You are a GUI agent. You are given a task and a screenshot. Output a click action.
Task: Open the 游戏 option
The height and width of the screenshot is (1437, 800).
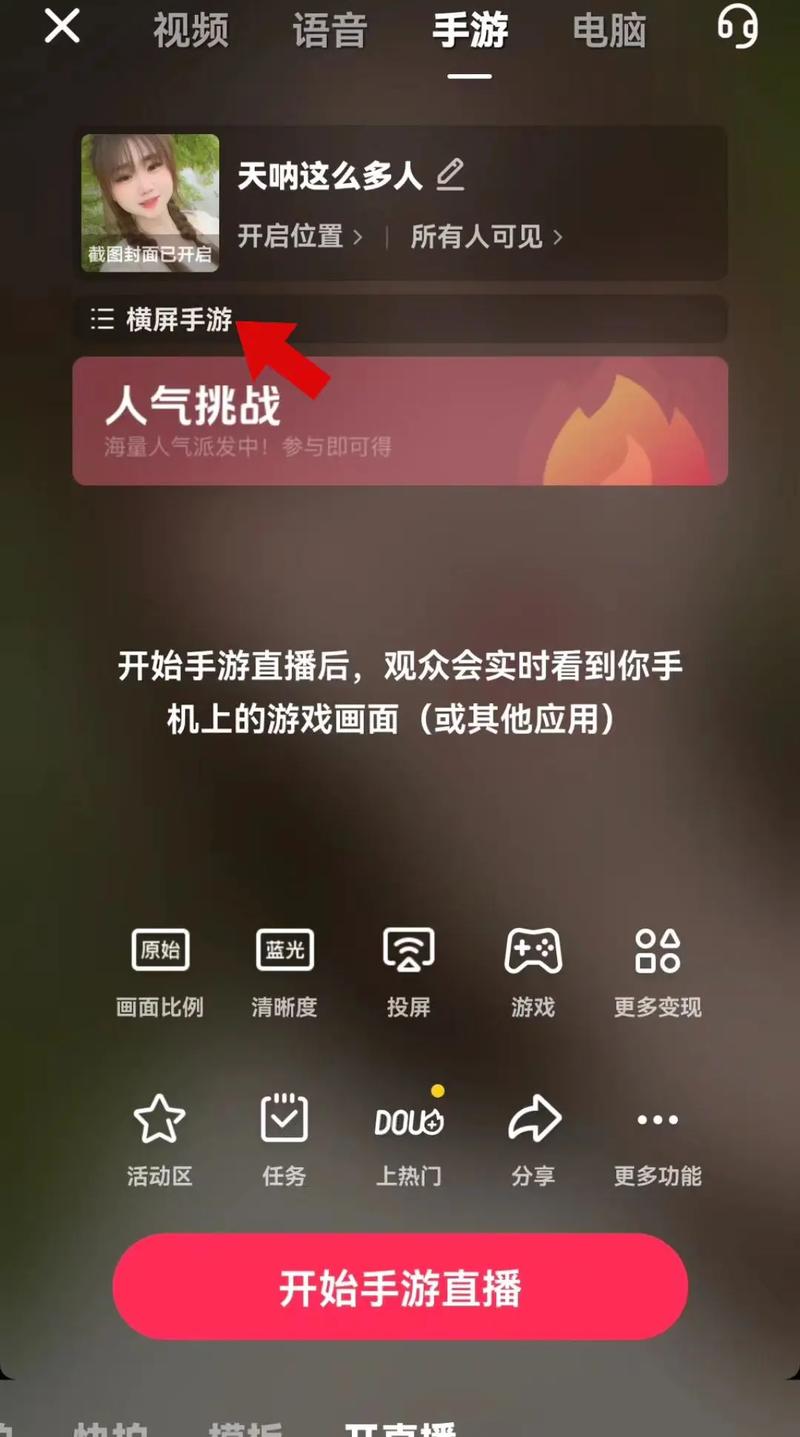pyautogui.click(x=532, y=972)
